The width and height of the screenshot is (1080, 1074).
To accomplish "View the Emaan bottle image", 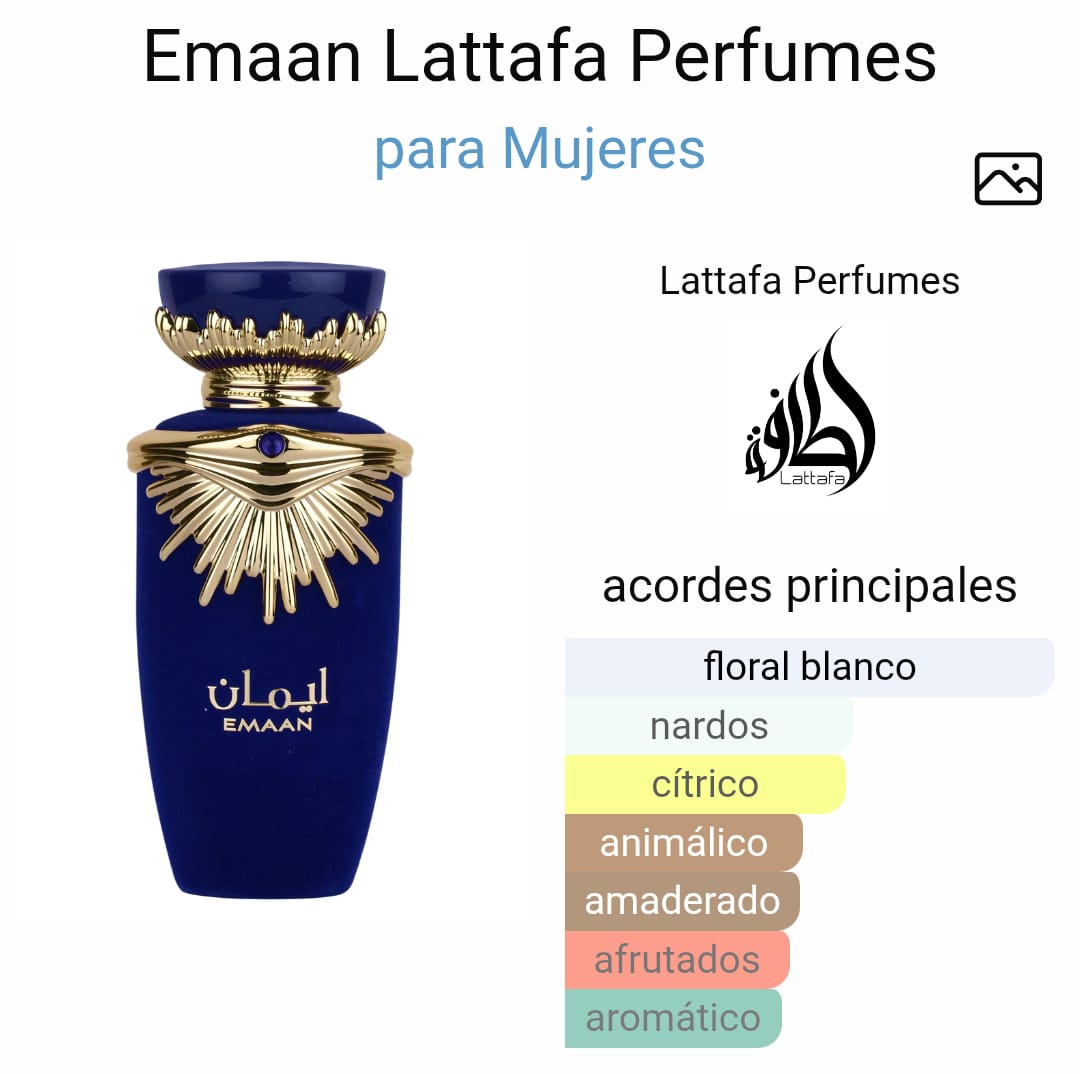I will point(270,580).
